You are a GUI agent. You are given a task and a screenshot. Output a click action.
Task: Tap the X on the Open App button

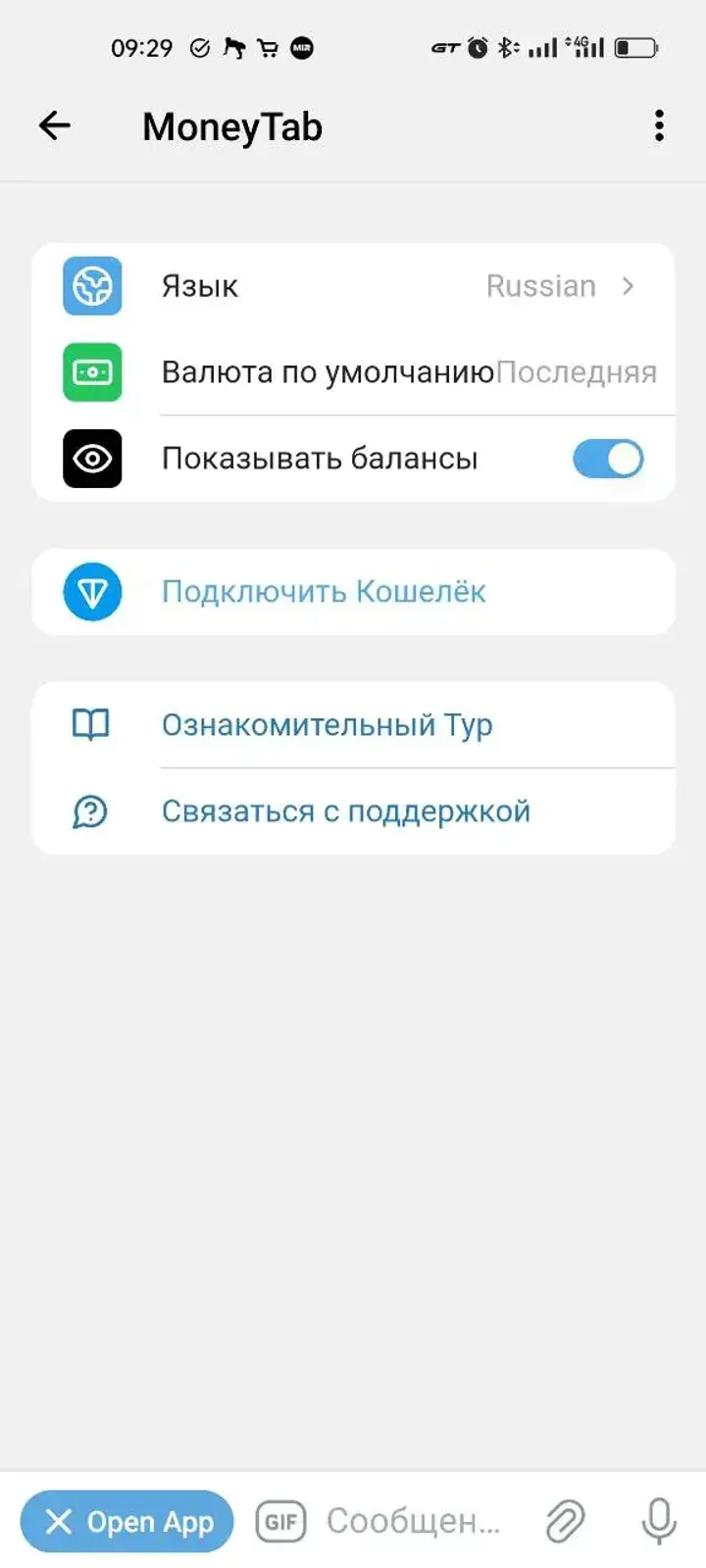(x=59, y=1522)
